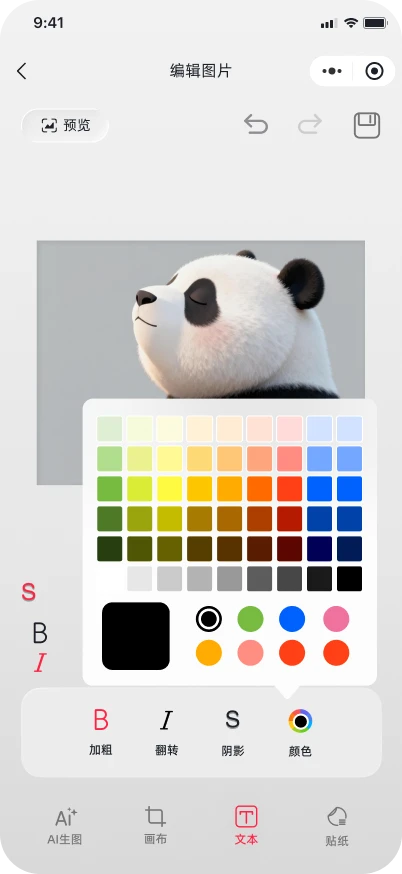This screenshot has height=874, width=402.
Task: Undo the last edit
Action: click(256, 125)
